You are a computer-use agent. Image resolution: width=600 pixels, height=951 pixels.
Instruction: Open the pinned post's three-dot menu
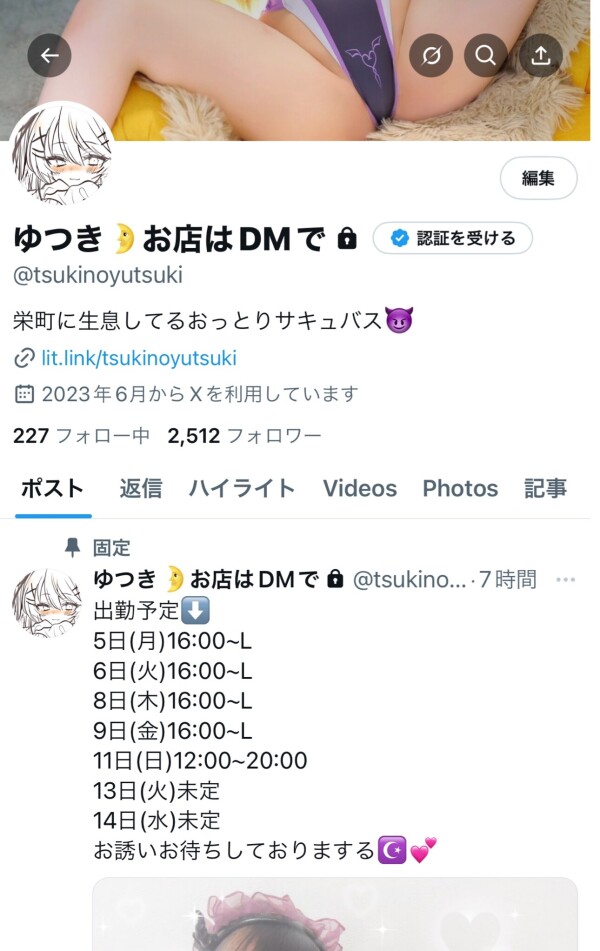point(565,580)
